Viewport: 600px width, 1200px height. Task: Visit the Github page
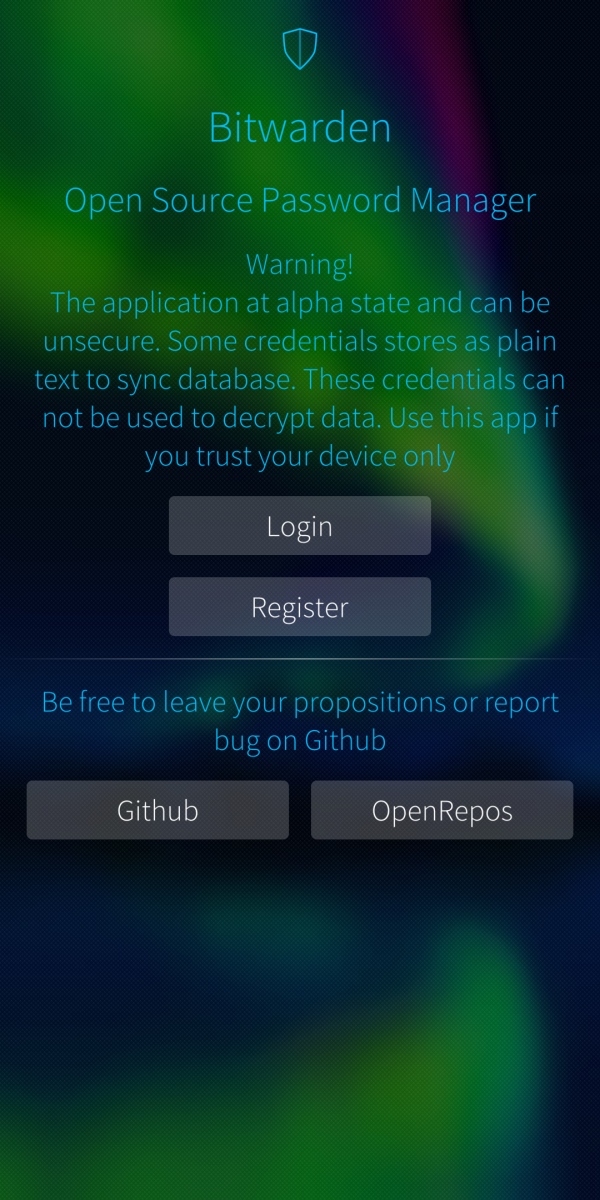point(158,810)
